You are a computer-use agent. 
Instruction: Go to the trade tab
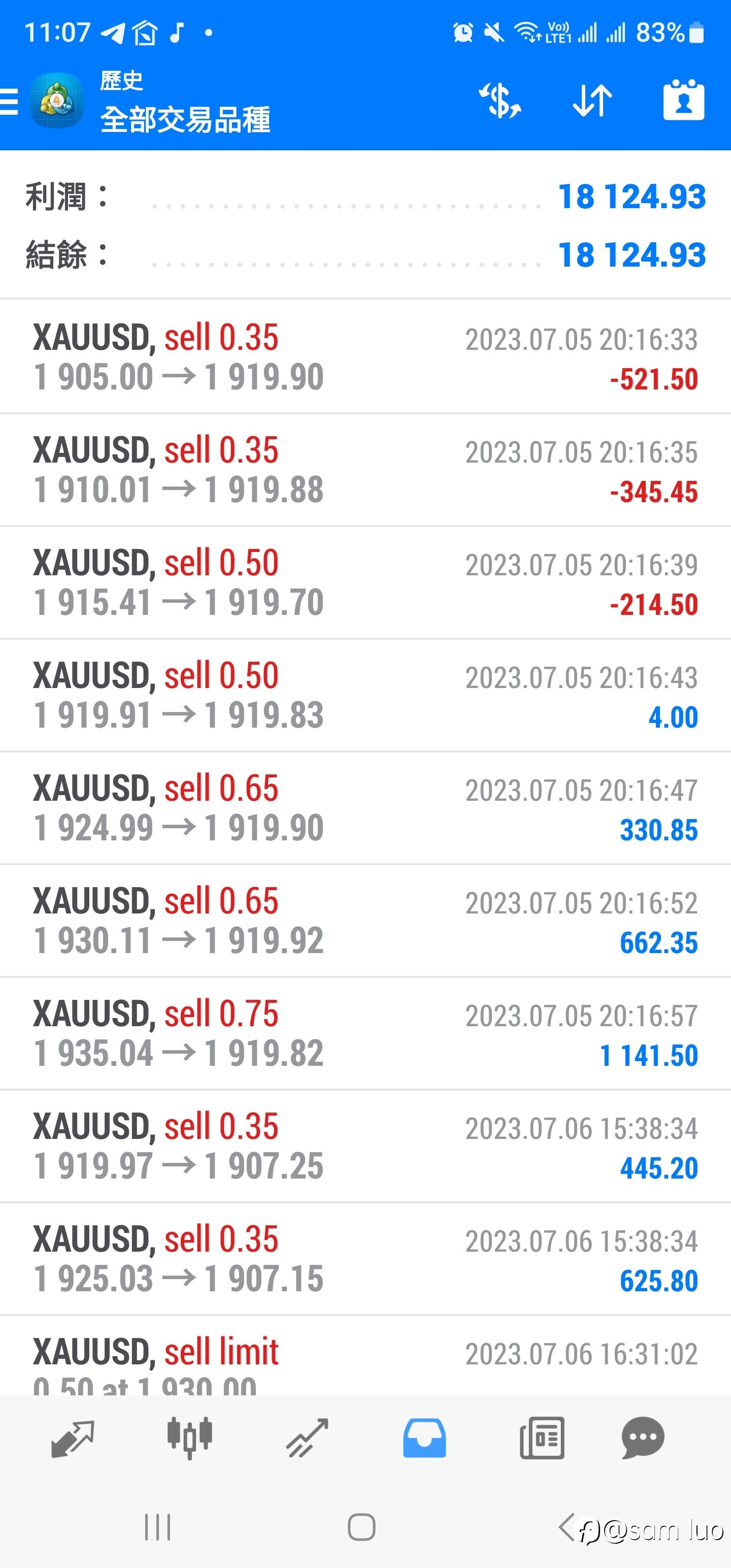coord(307,1439)
